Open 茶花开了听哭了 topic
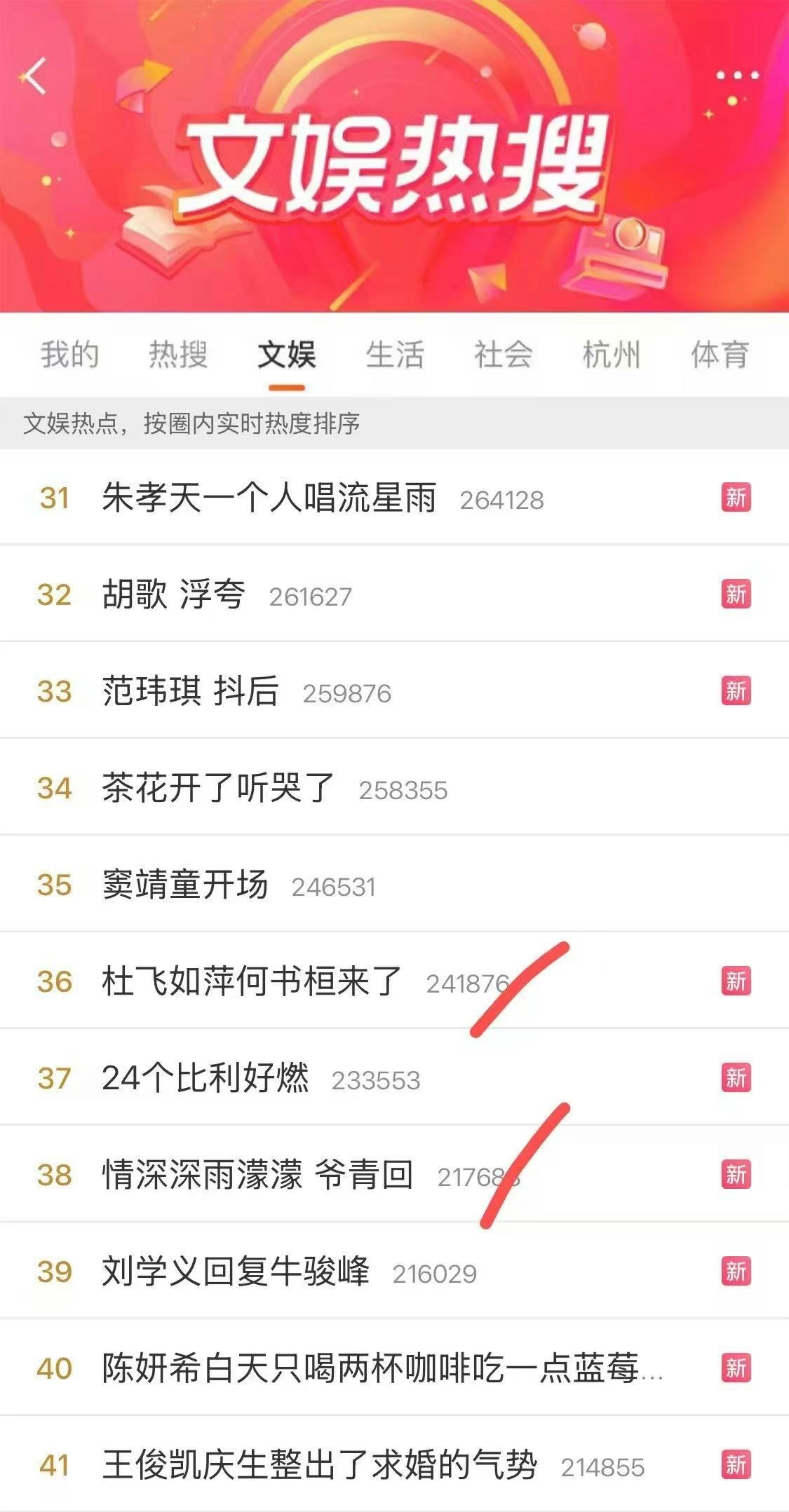Screen dimensions: 789x1512 pyautogui.click(x=394, y=788)
